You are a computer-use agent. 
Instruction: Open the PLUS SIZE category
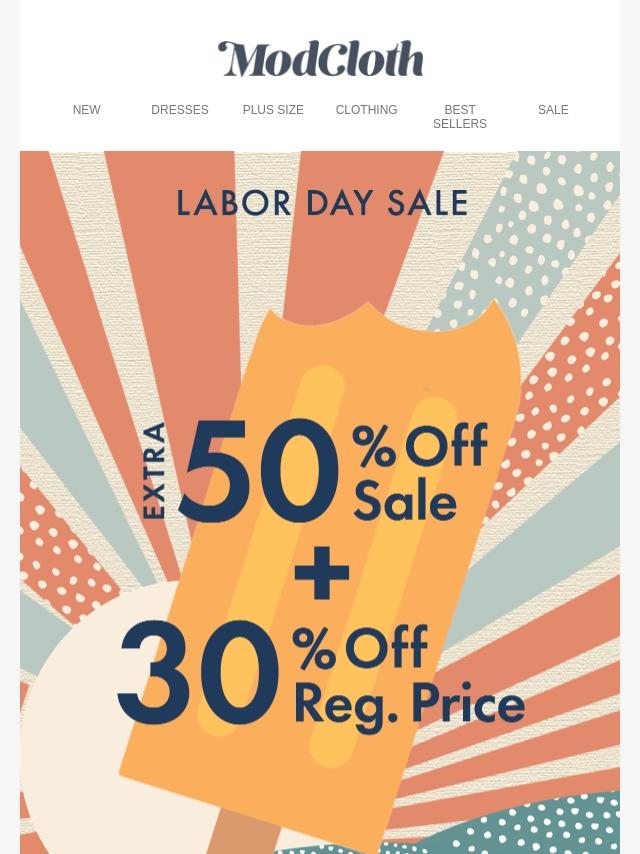pos(273,110)
